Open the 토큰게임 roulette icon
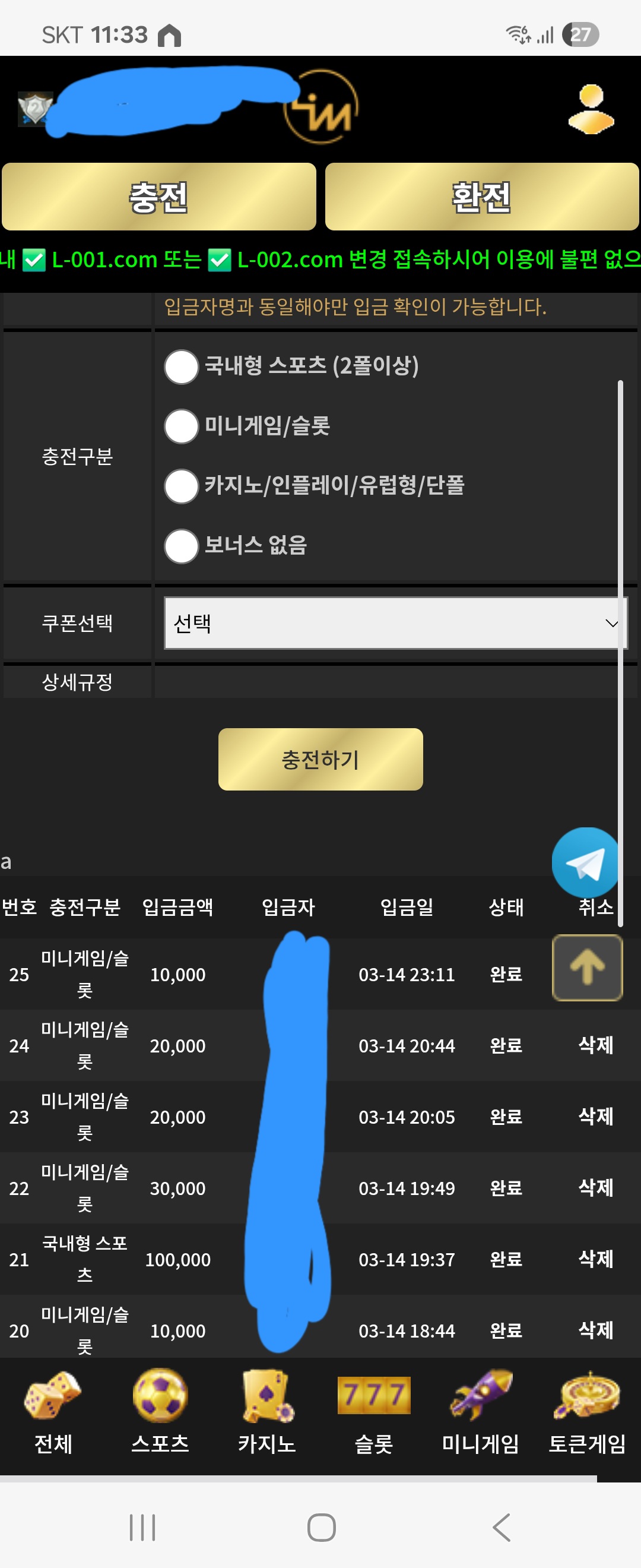 (x=586, y=1396)
